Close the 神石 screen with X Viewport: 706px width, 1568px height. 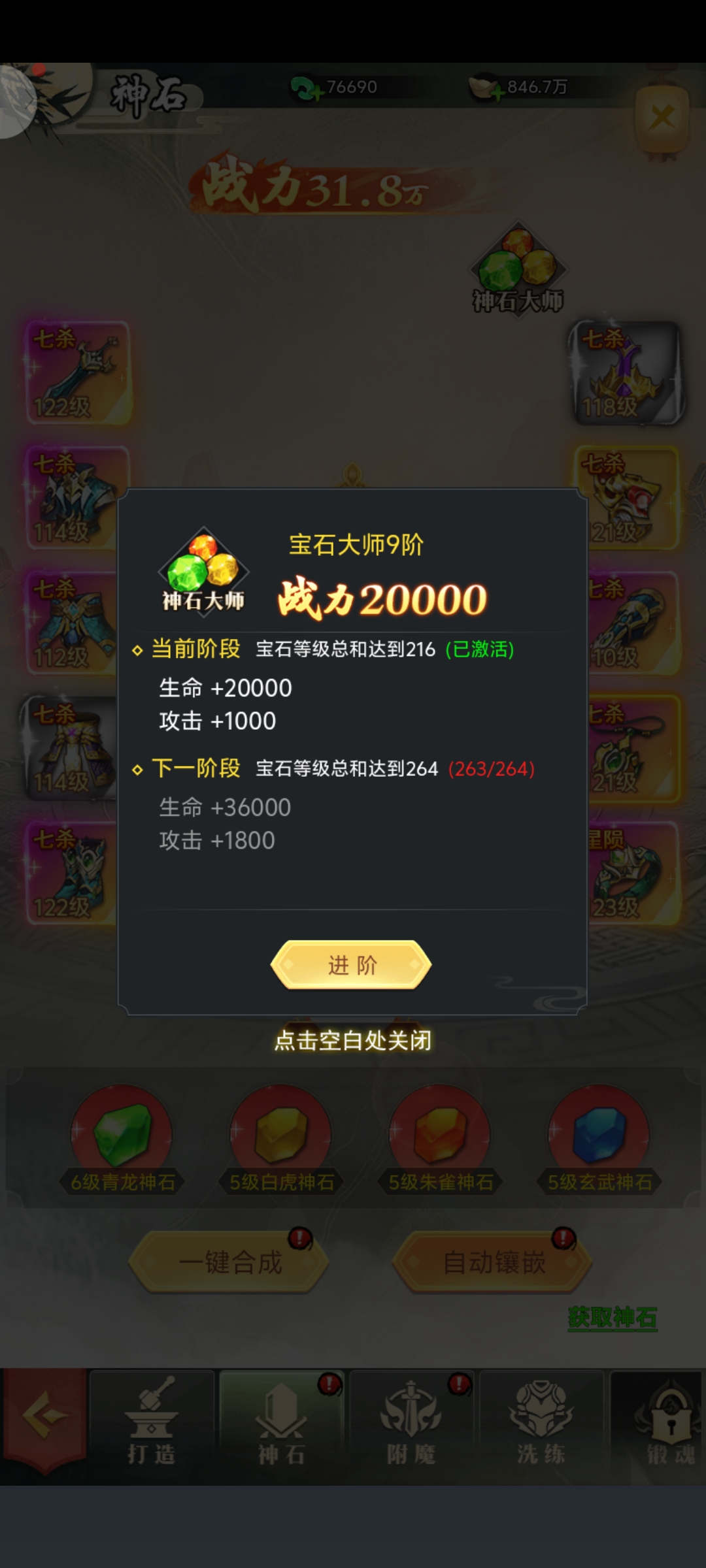pyautogui.click(x=662, y=118)
